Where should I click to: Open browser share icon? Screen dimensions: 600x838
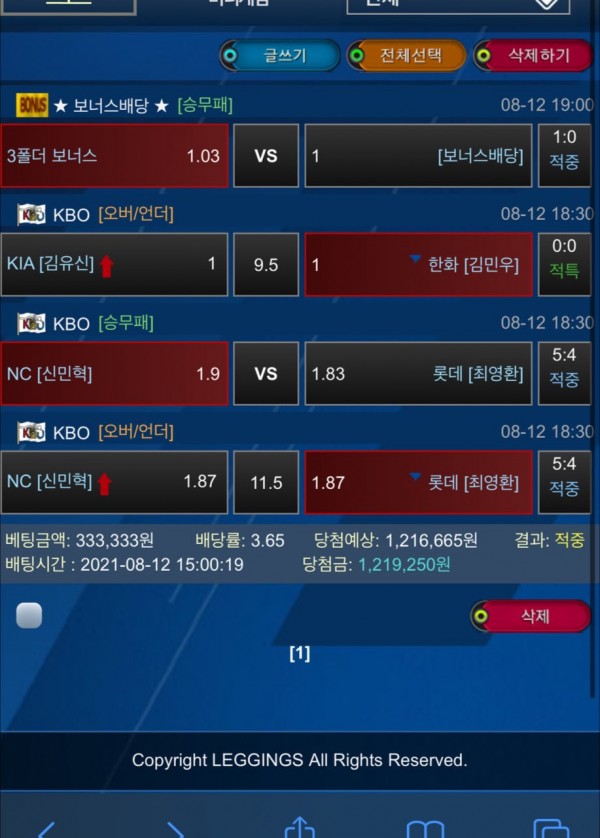pyautogui.click(x=299, y=827)
